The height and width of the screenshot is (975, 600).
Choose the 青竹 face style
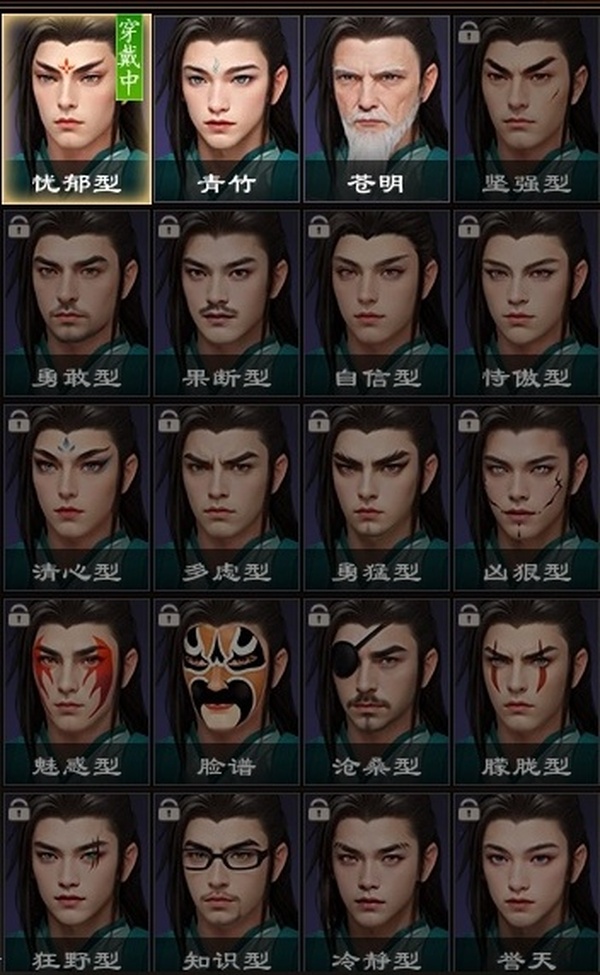pos(227,107)
